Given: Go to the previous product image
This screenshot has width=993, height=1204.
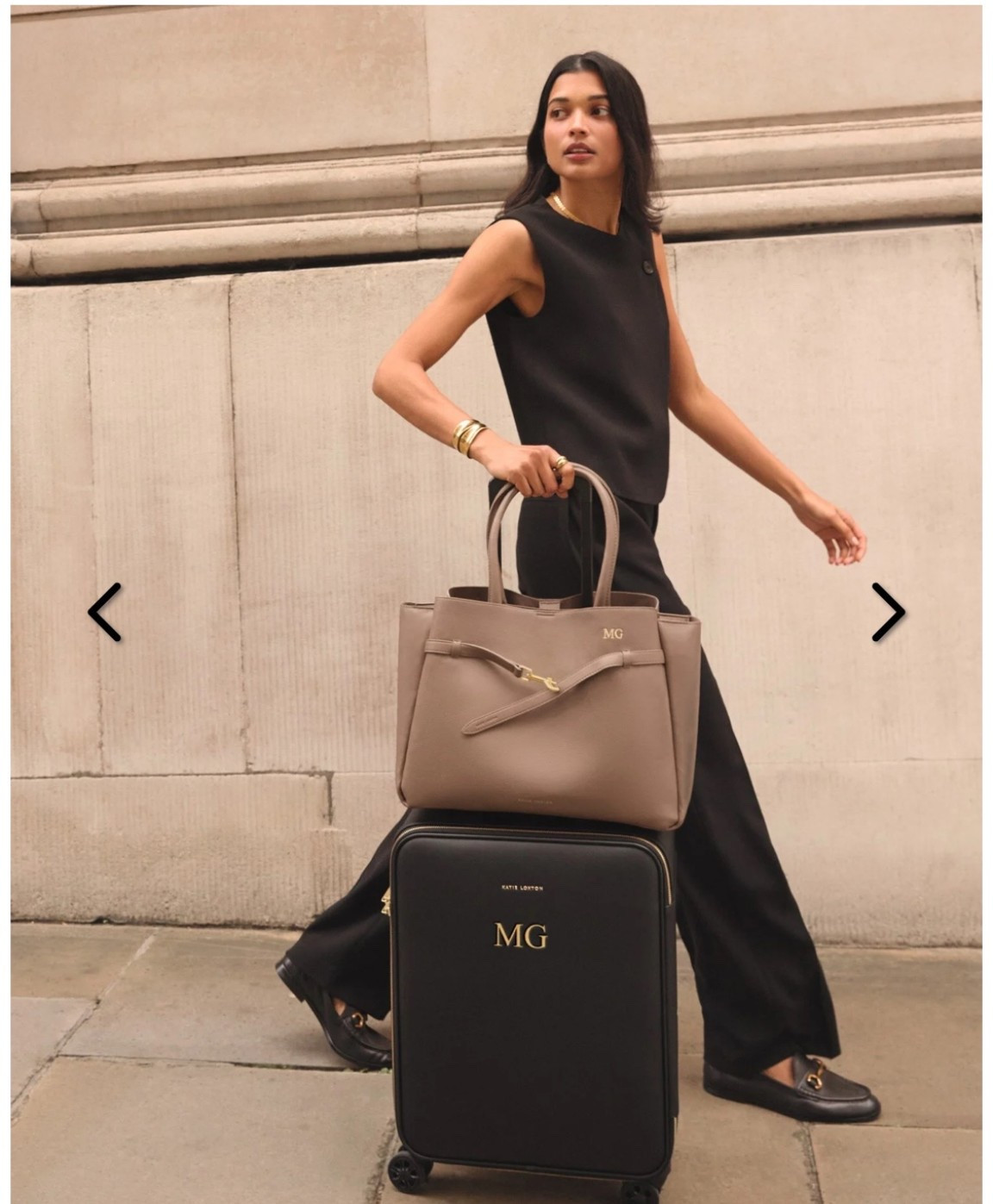Looking at the screenshot, I should (104, 612).
